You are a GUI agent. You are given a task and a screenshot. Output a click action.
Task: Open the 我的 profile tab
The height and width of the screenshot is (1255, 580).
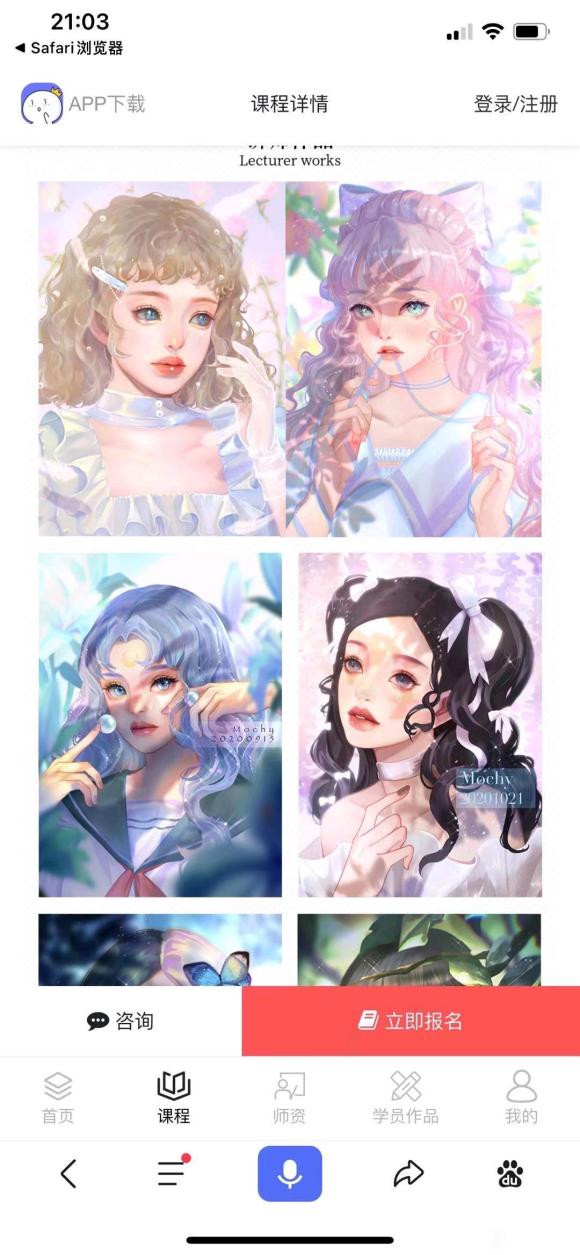click(x=522, y=1097)
